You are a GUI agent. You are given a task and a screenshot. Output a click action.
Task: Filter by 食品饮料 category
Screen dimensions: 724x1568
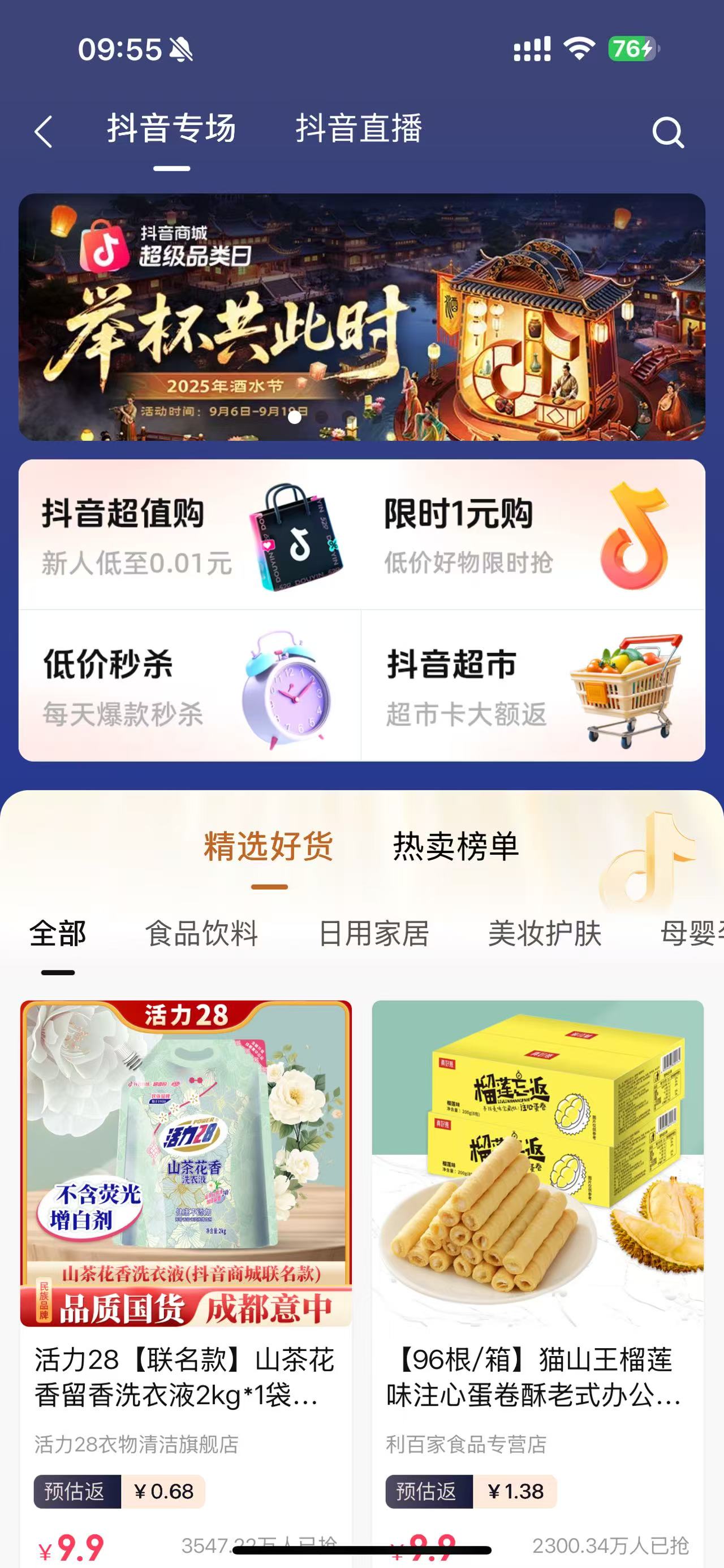(x=201, y=934)
